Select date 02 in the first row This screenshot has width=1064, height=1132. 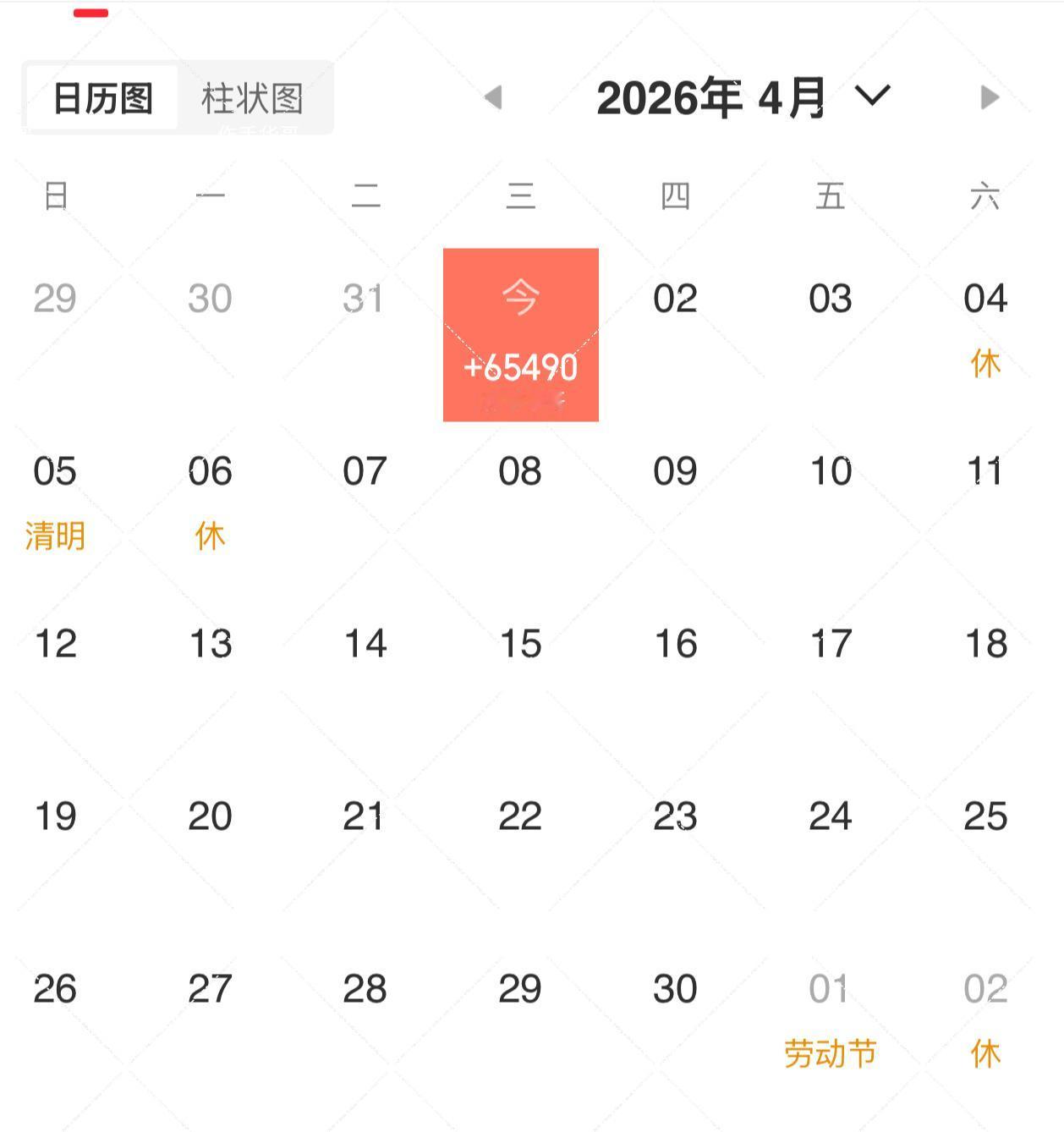[674, 298]
